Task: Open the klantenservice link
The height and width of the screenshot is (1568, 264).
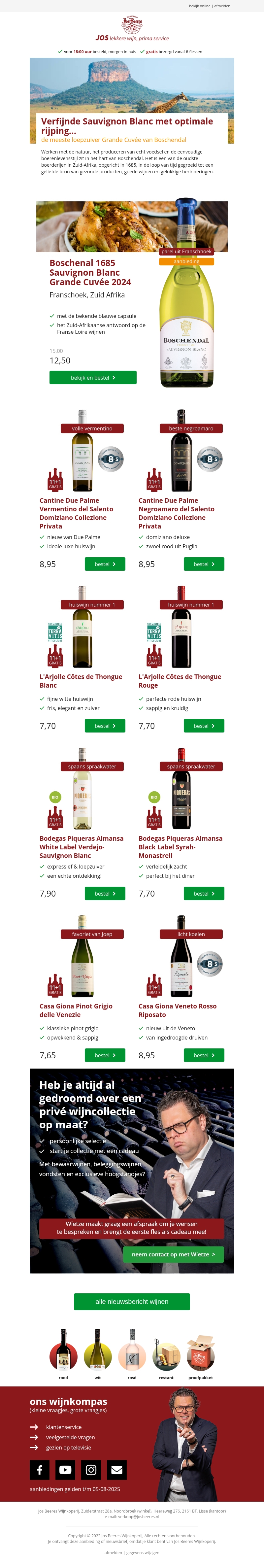Action: pos(63,1427)
